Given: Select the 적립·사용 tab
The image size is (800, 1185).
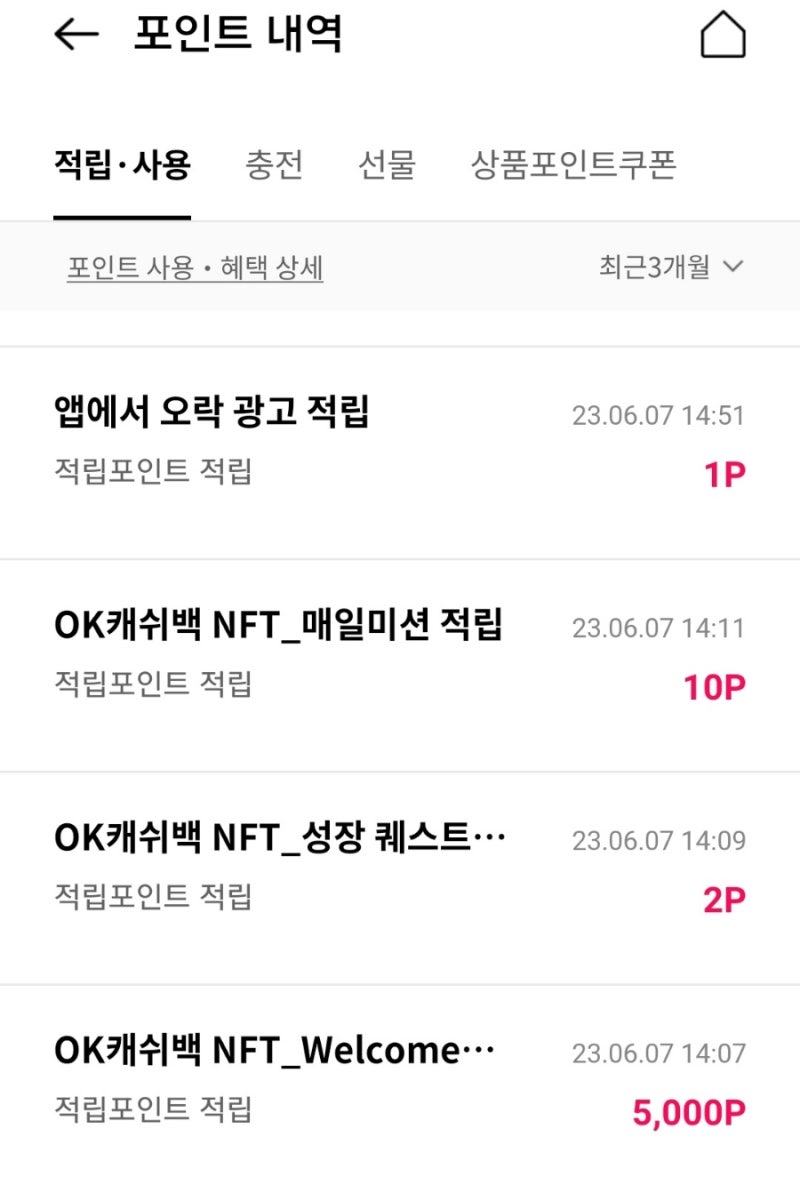Looking at the screenshot, I should click(121, 165).
